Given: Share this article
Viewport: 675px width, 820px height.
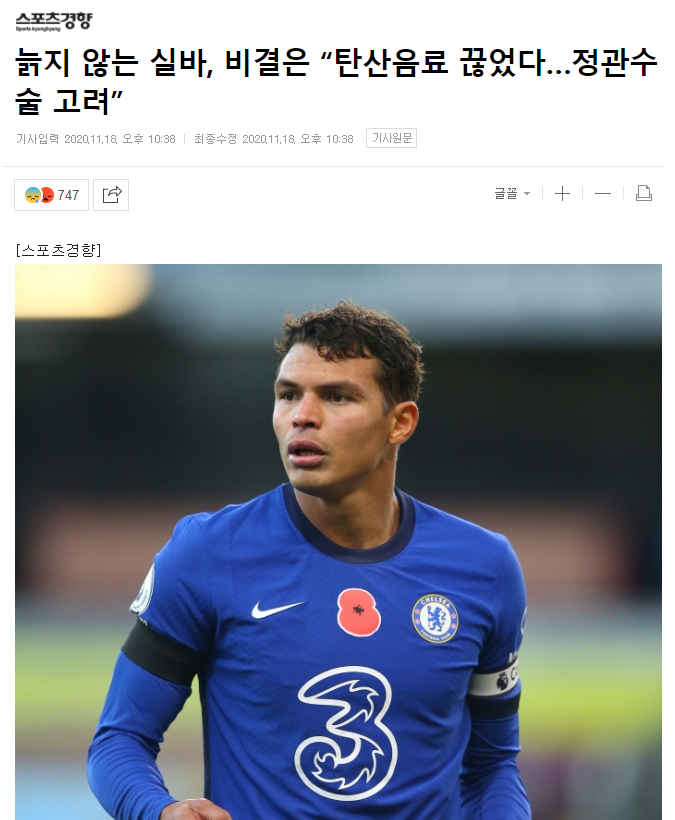Looking at the screenshot, I should point(112,194).
